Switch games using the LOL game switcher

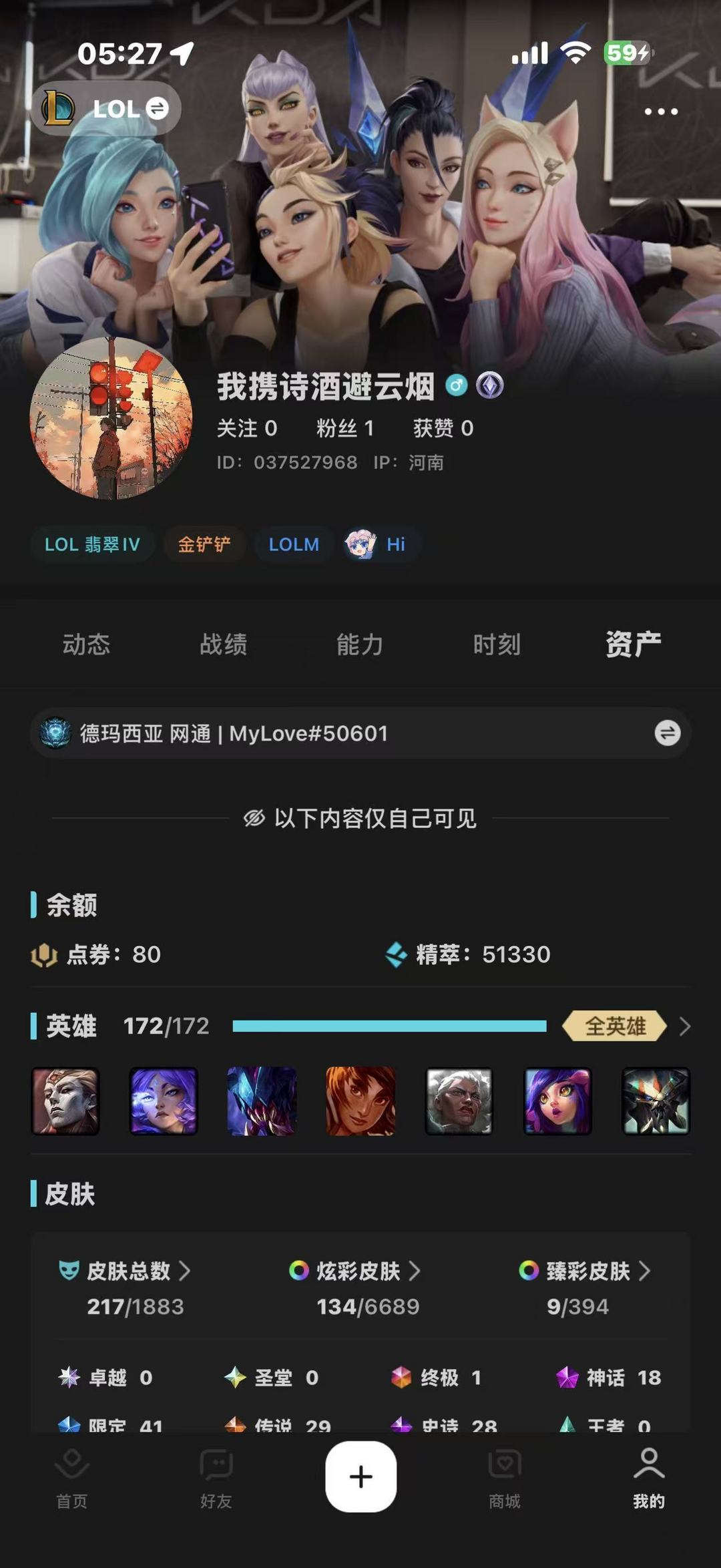[105, 109]
